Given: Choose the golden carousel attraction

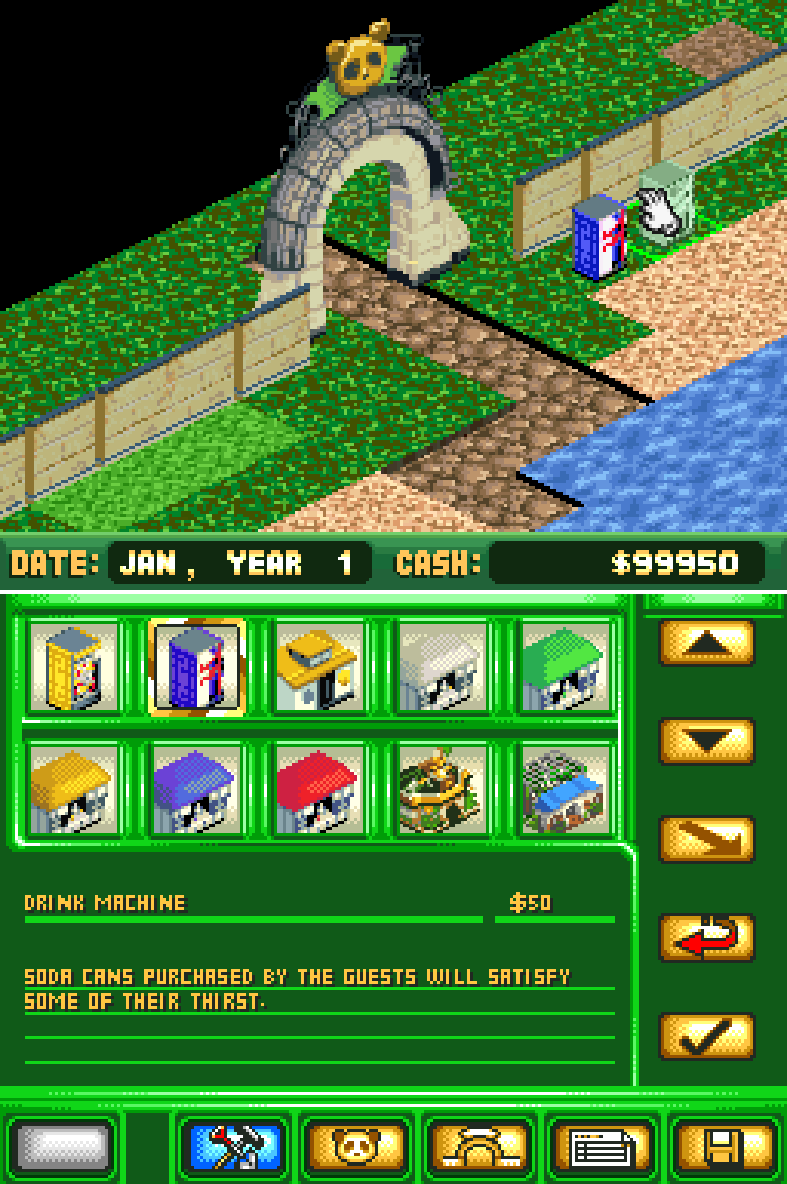Looking at the screenshot, I should click(x=442, y=790).
